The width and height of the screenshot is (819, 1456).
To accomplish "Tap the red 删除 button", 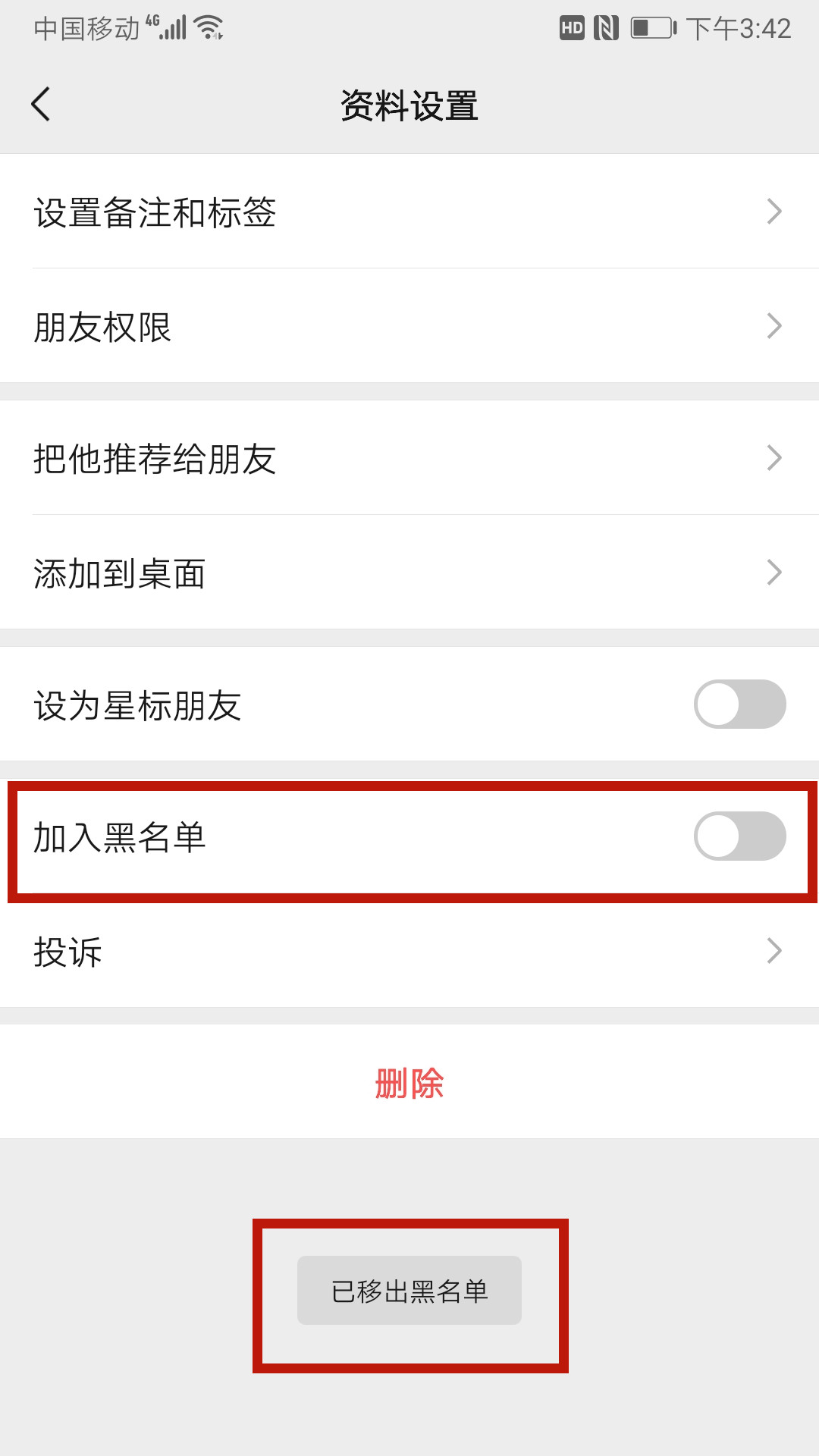I will point(409,1086).
